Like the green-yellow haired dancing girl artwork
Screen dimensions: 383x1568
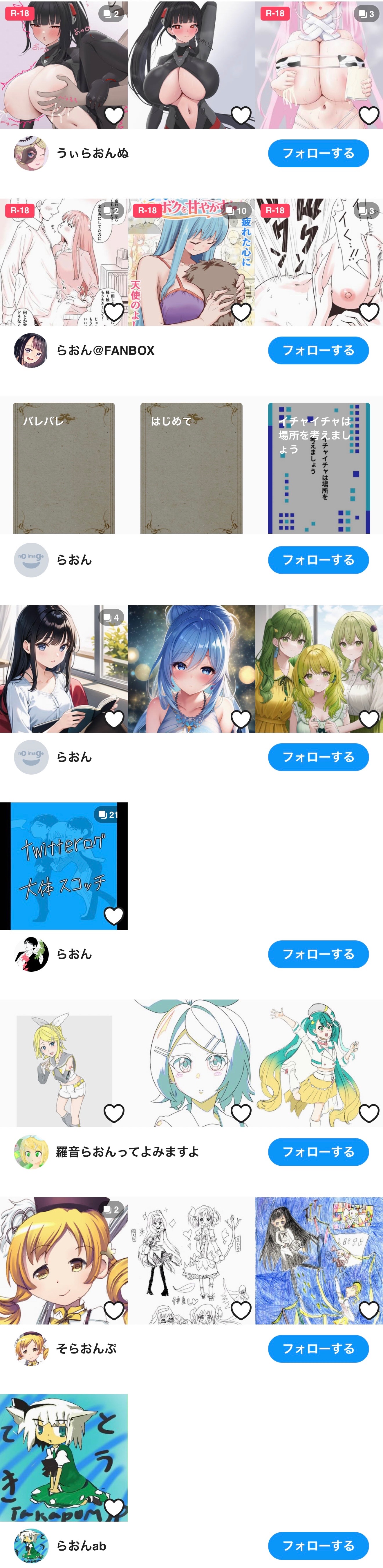click(x=369, y=1113)
